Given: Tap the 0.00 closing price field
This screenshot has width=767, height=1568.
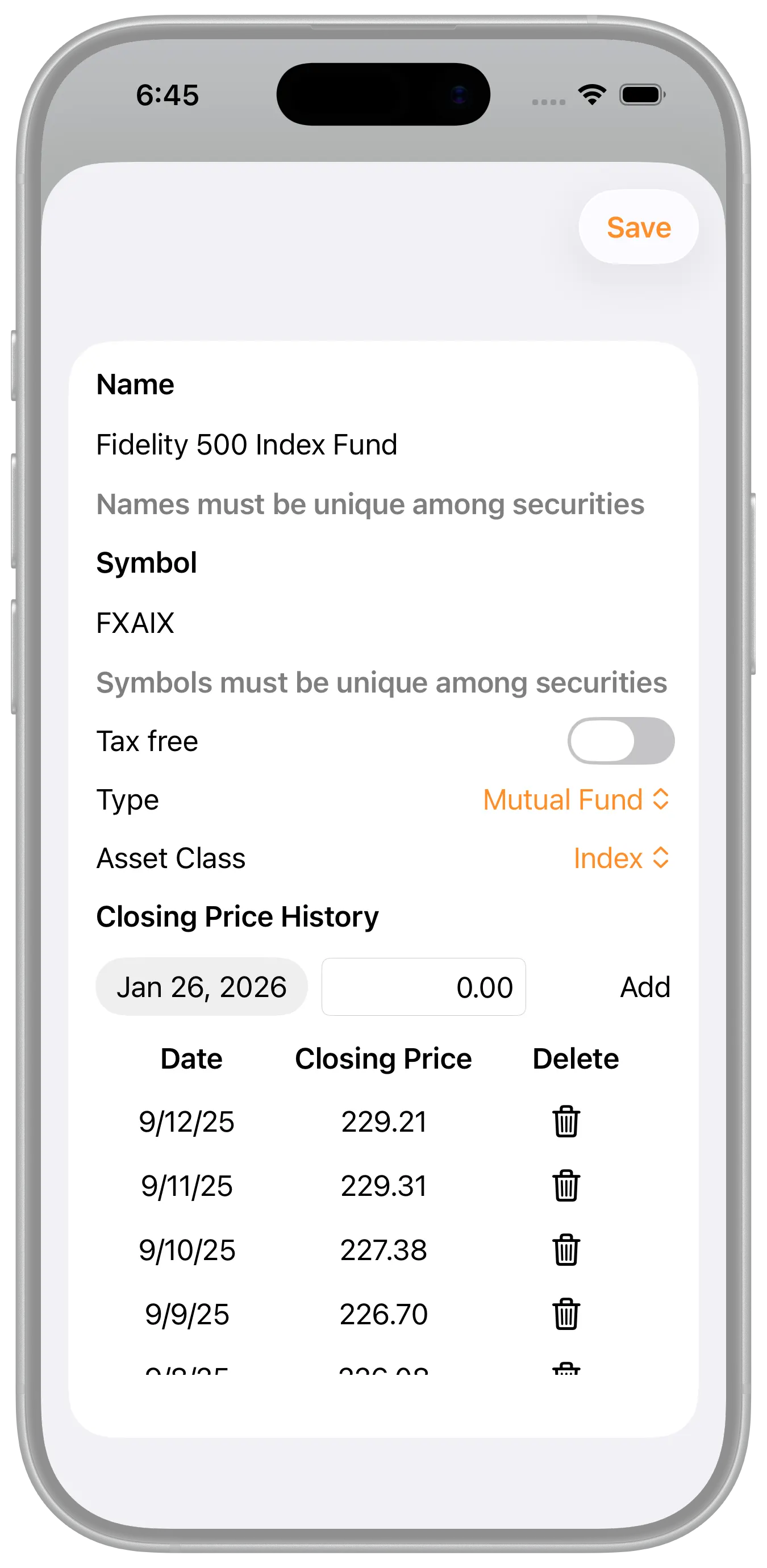Looking at the screenshot, I should pos(424,987).
